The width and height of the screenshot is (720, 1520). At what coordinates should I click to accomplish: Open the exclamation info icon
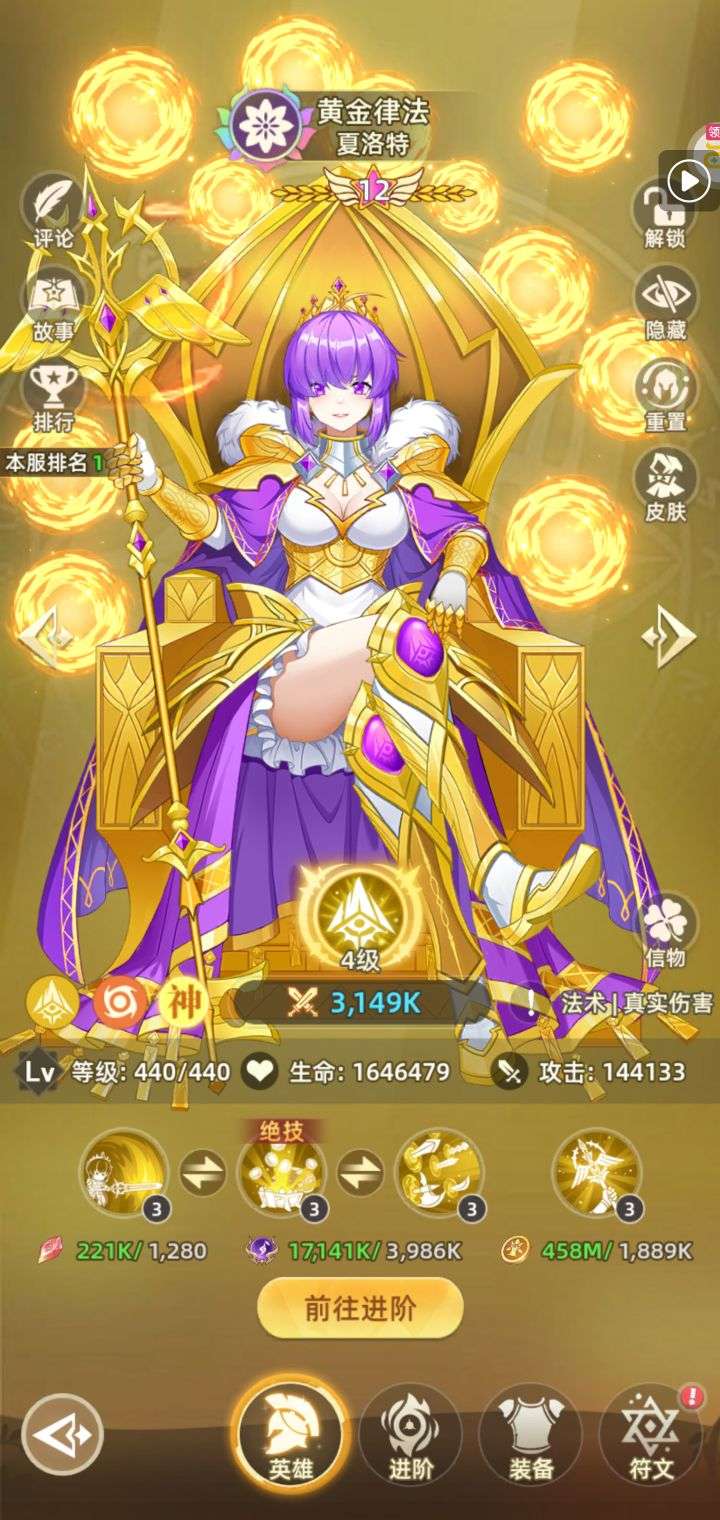point(531,1002)
